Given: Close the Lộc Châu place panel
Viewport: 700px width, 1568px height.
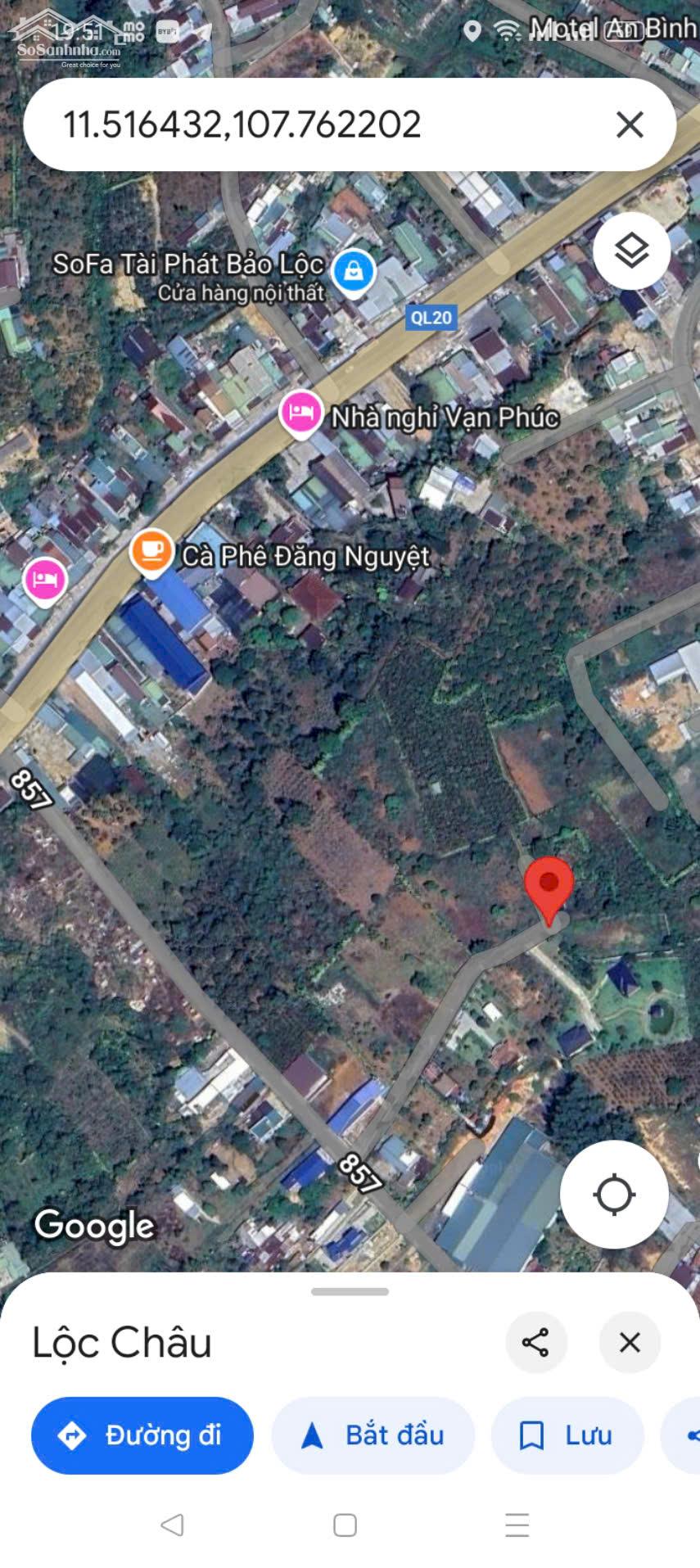Looking at the screenshot, I should (630, 1343).
